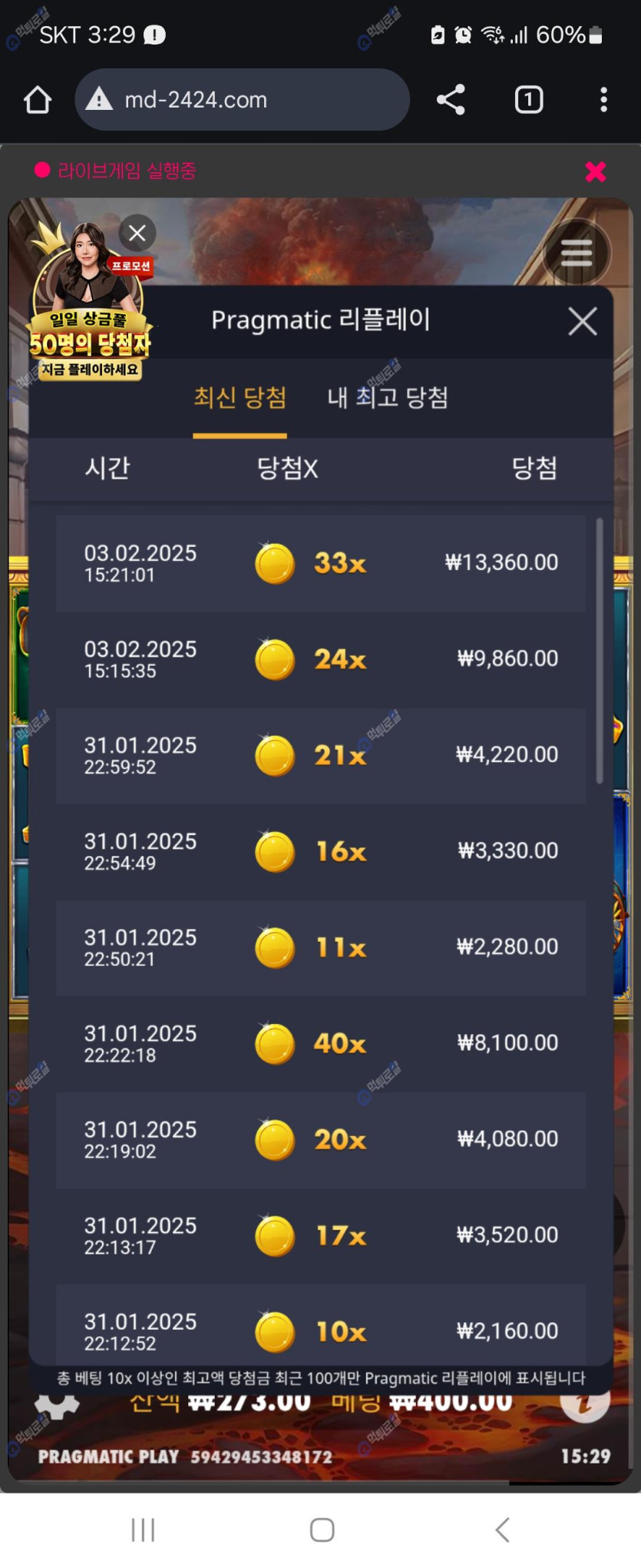Replay the 24x win of ₩9,860.00
The image size is (641, 1568).
[x=320, y=659]
